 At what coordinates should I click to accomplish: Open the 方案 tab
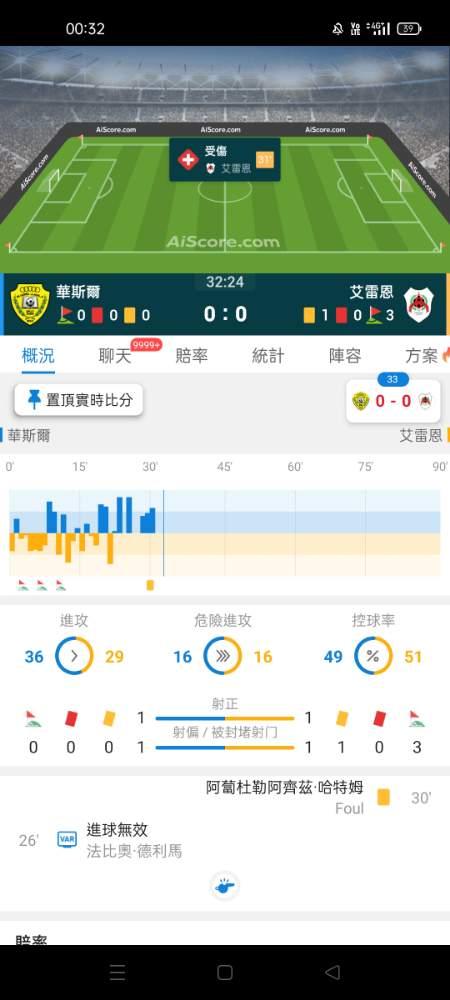(421, 356)
